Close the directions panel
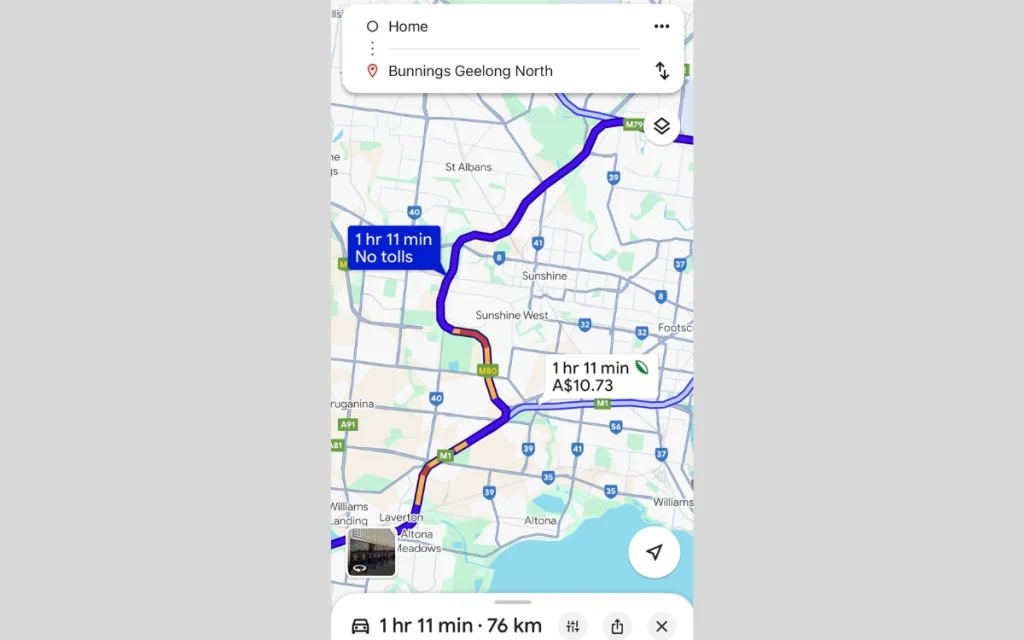 pyautogui.click(x=661, y=626)
